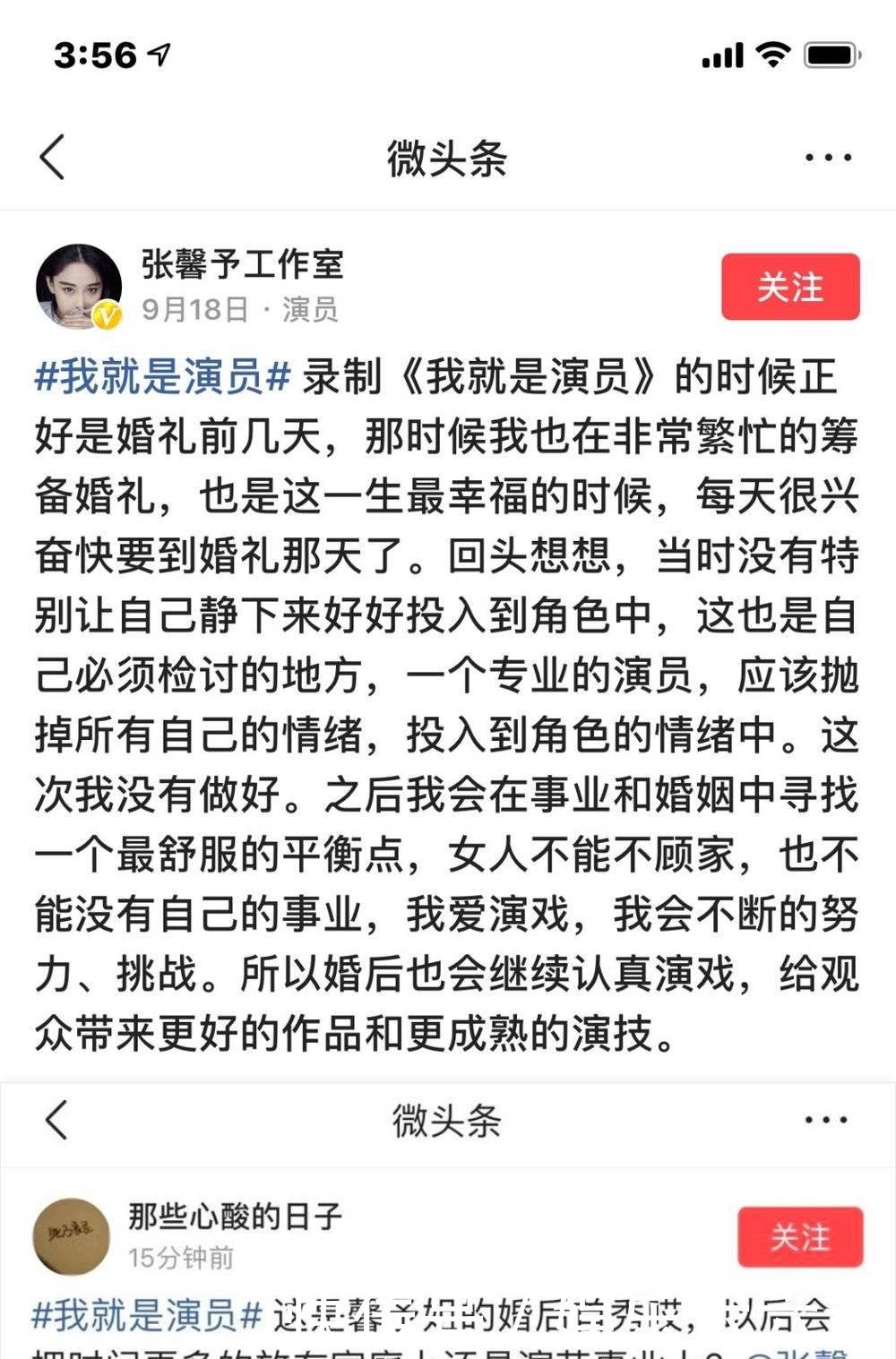The height and width of the screenshot is (1359, 896).
Task: Open the #我就是演员# hashtag in 张馨予工作室's post
Action: (x=162, y=376)
